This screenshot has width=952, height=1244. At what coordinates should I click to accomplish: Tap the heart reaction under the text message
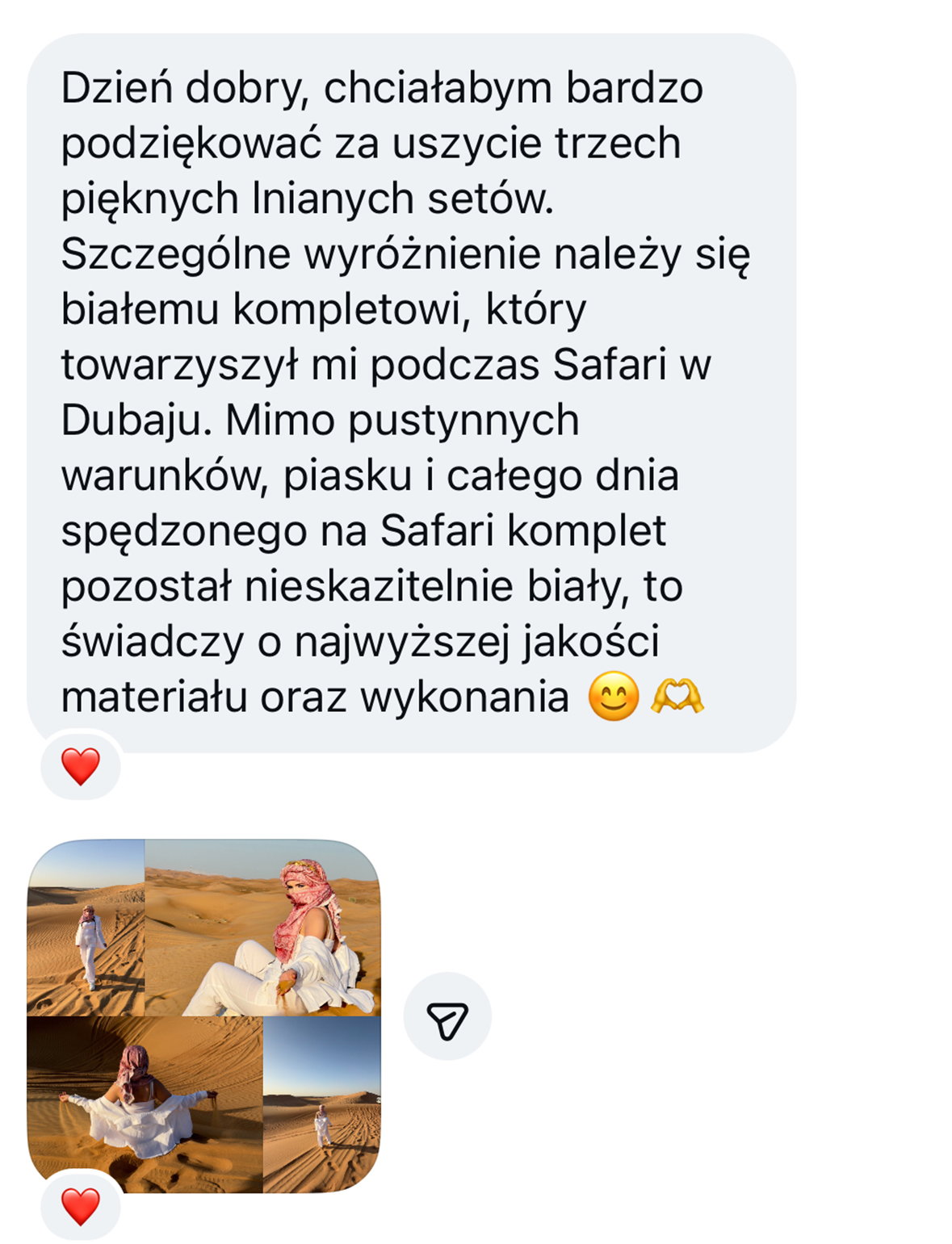(x=81, y=764)
